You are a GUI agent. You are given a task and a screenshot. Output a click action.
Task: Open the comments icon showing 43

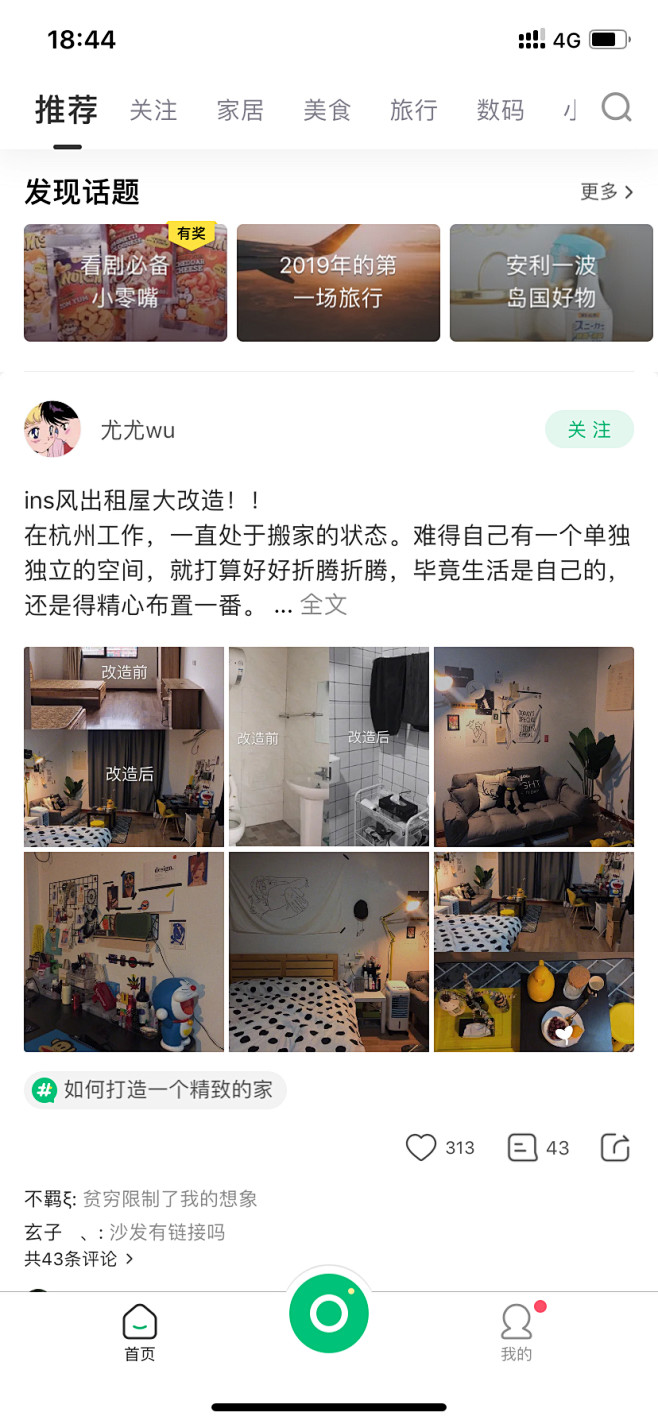[523, 1147]
